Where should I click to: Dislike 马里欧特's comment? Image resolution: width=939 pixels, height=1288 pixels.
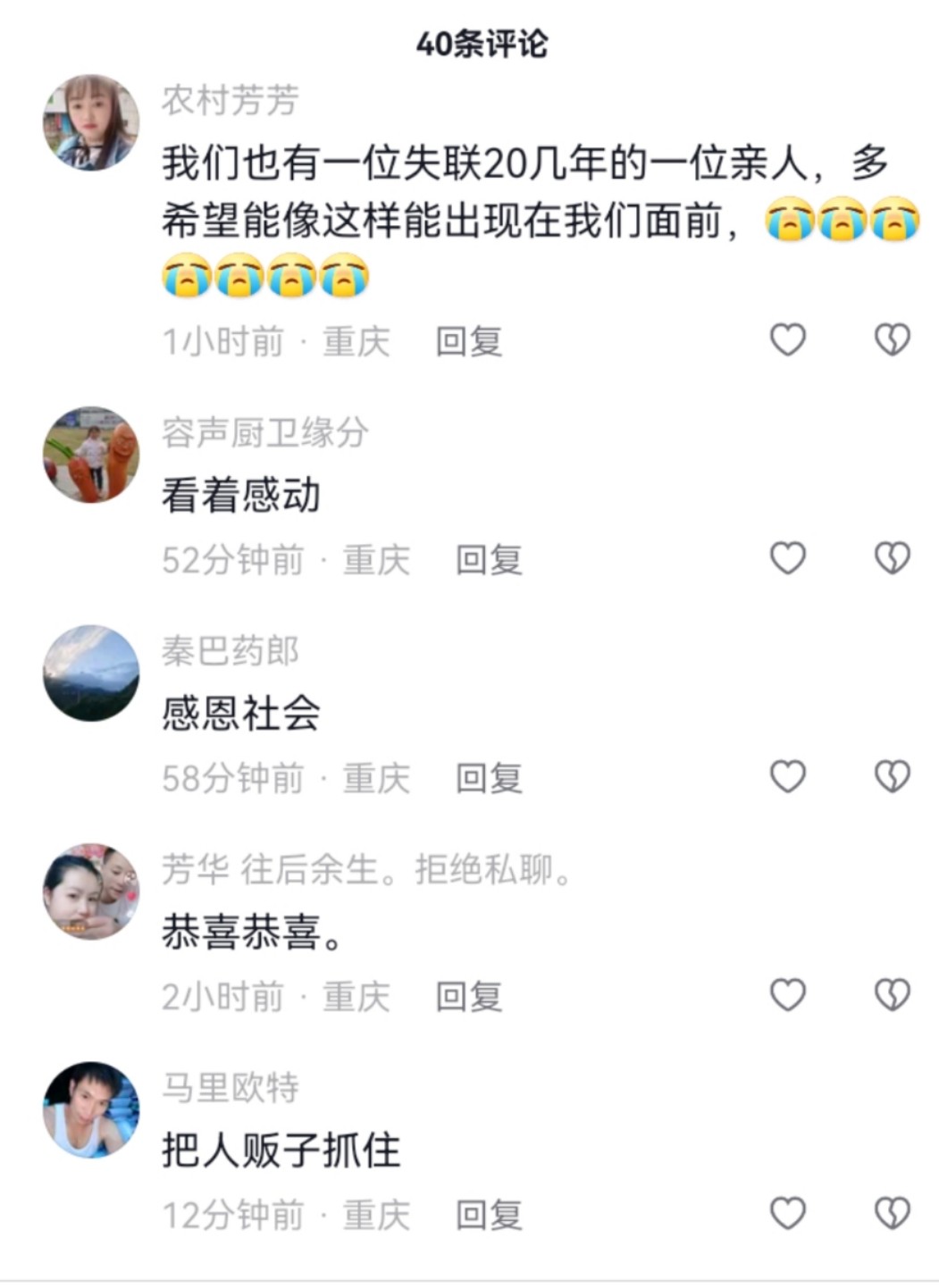pyautogui.click(x=892, y=1214)
